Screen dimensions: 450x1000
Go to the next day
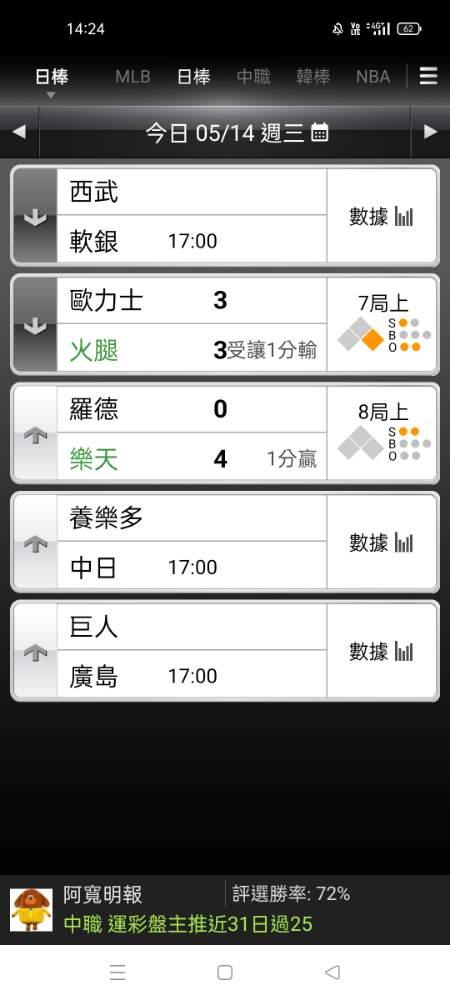pyautogui.click(x=431, y=132)
